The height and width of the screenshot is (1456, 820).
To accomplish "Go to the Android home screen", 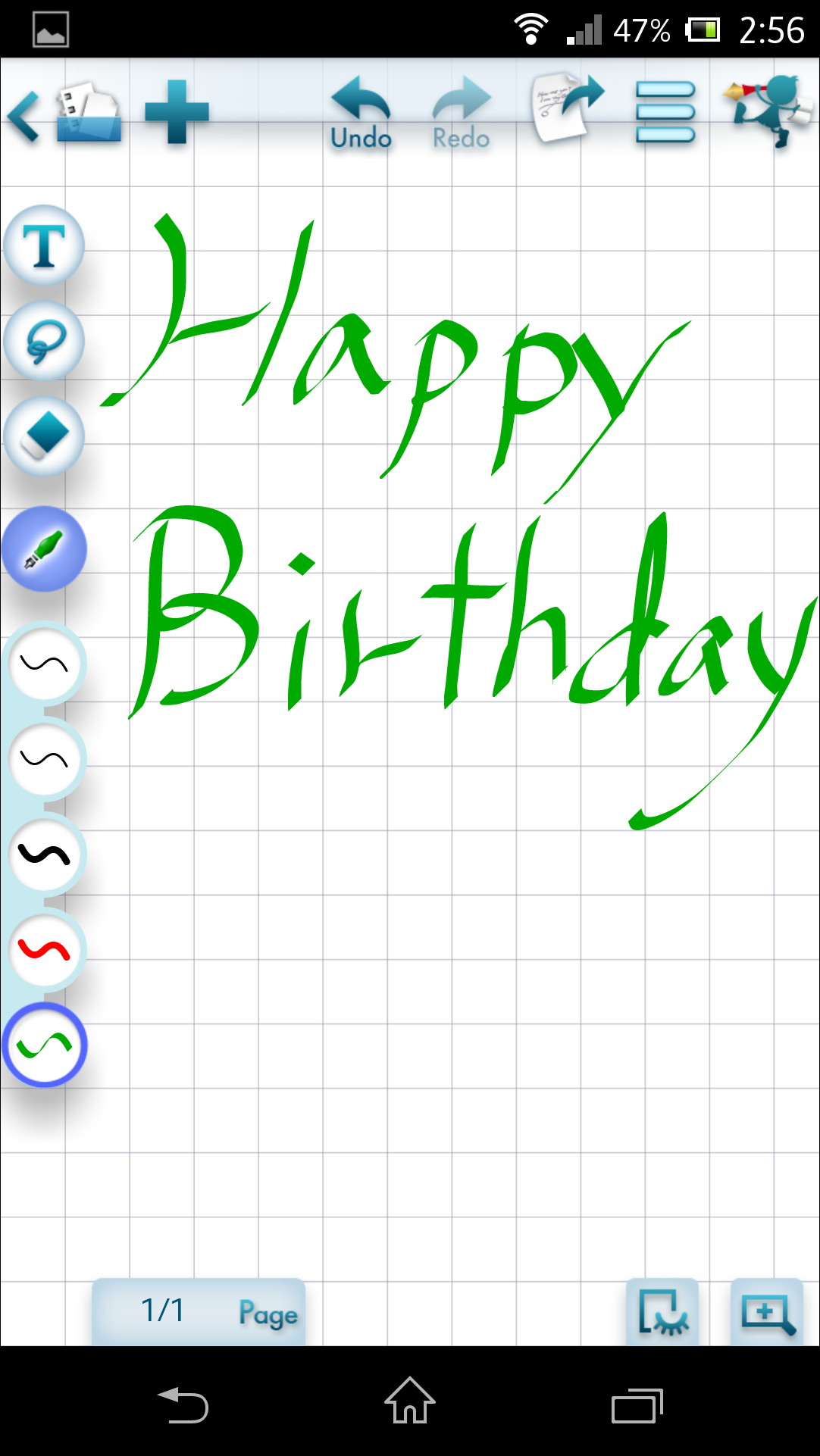I will click(409, 1401).
